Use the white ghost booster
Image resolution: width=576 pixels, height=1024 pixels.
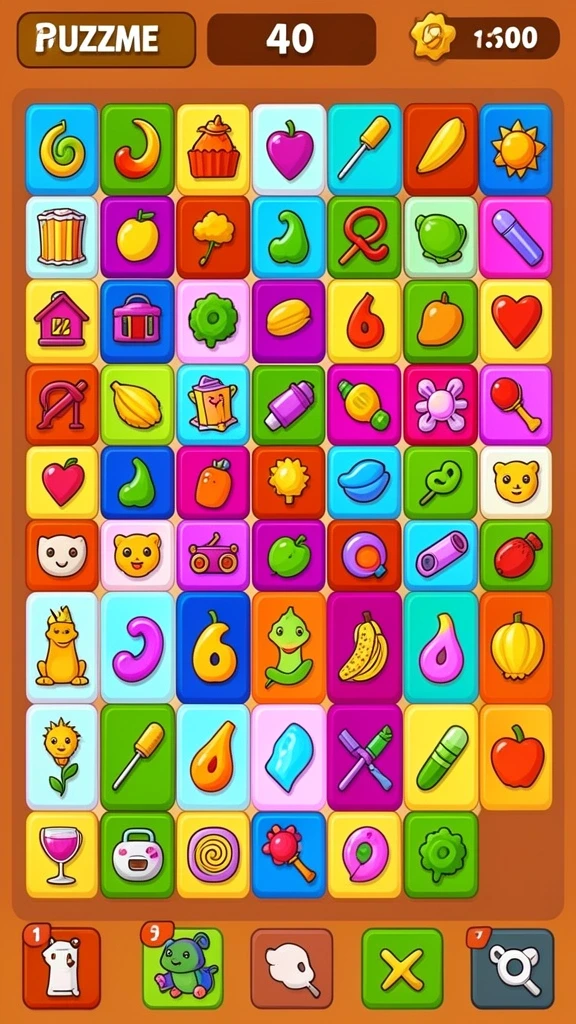click(x=61, y=968)
